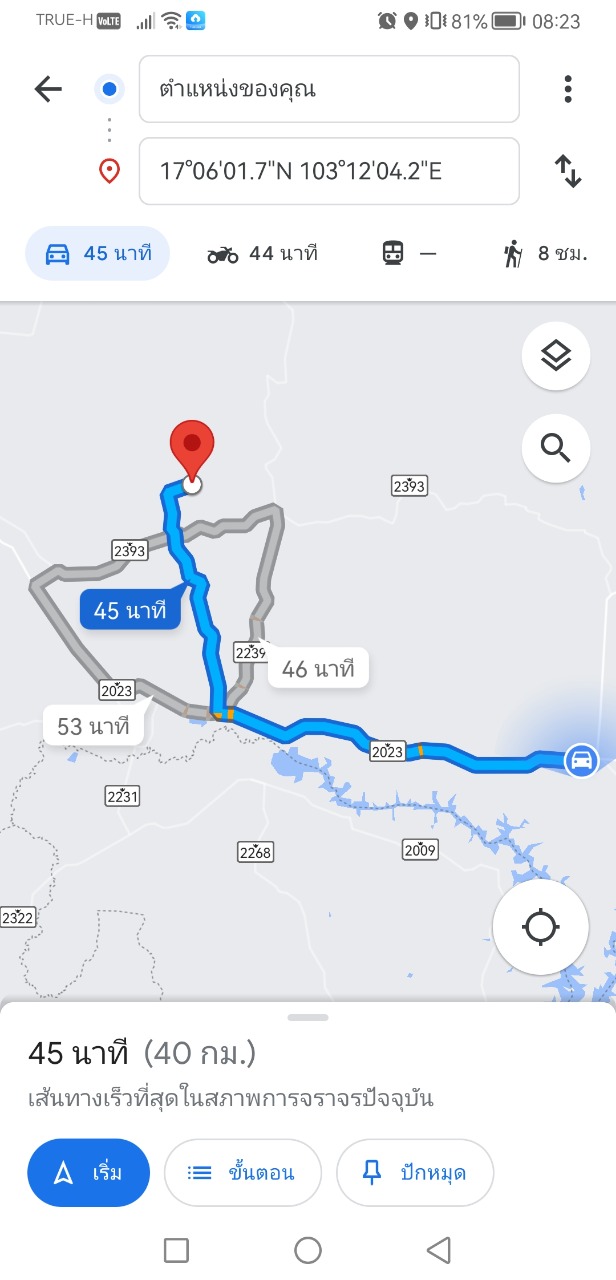Viewport: 616px width, 1280px height.
Task: Search along the route with magnifier button
Action: pos(556,447)
